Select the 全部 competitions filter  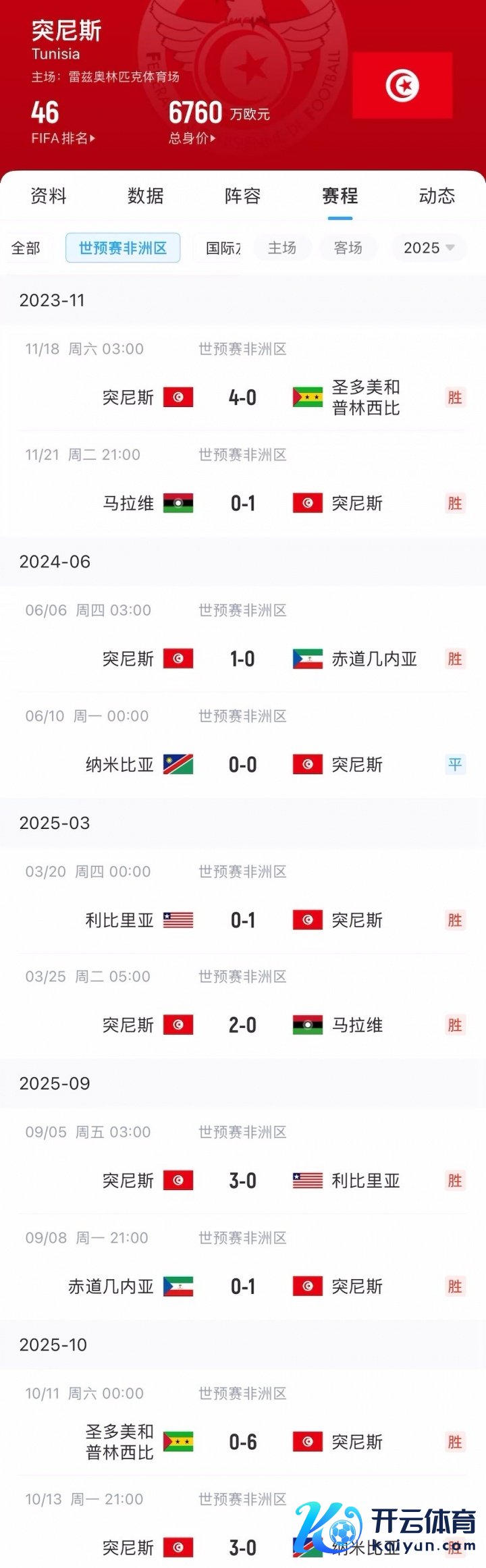pos(26,248)
